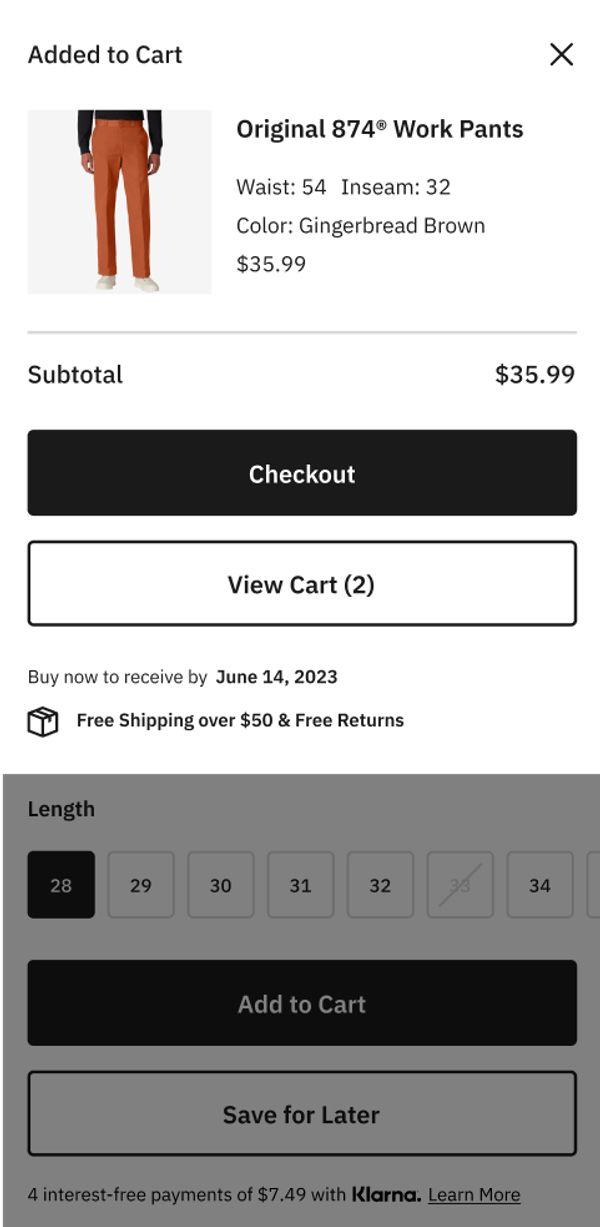Screen dimensions: 600x1227
Task: Tap Save for Later
Action: (x=302, y=1114)
